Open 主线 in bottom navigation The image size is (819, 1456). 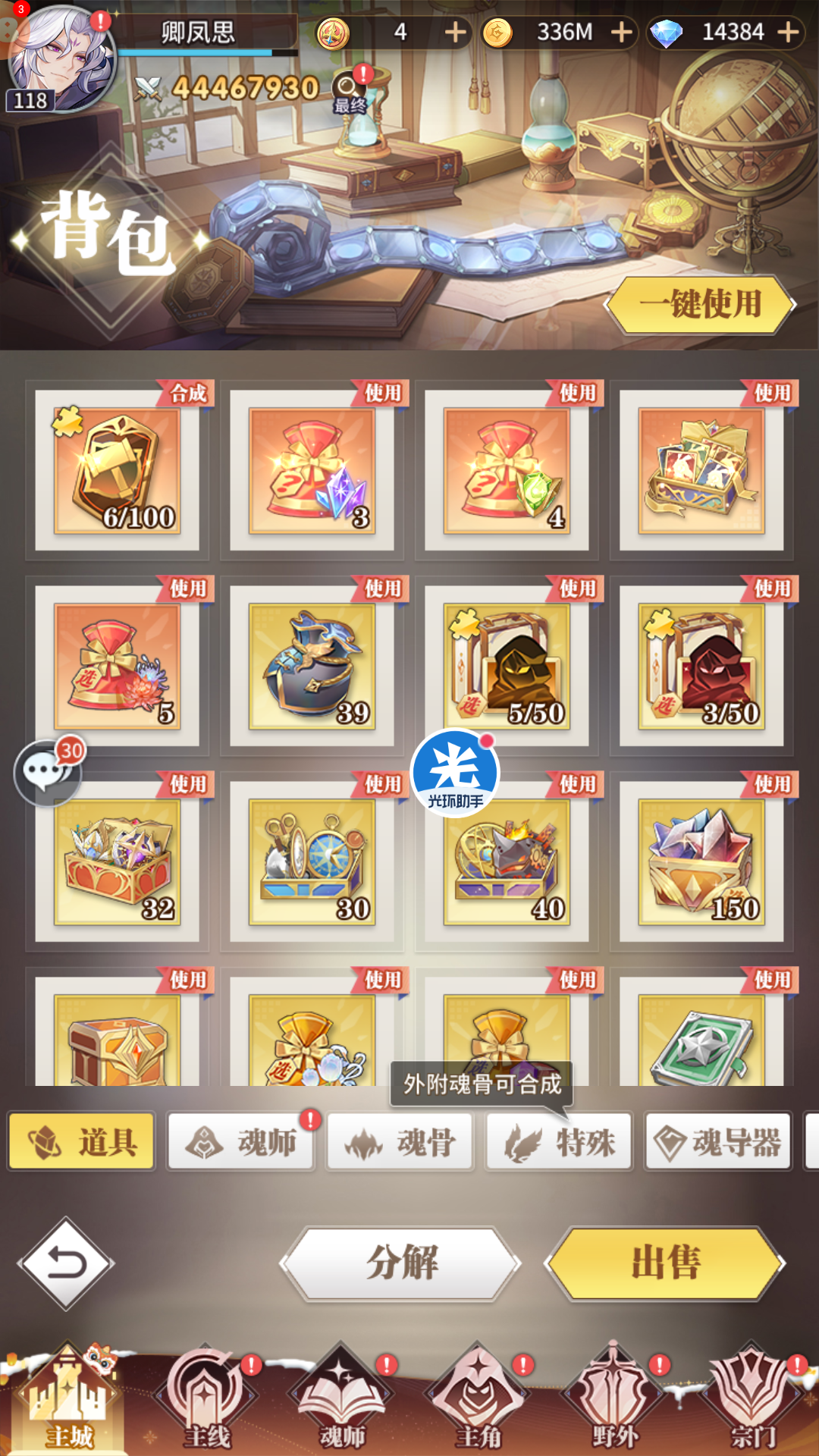tap(206, 1403)
